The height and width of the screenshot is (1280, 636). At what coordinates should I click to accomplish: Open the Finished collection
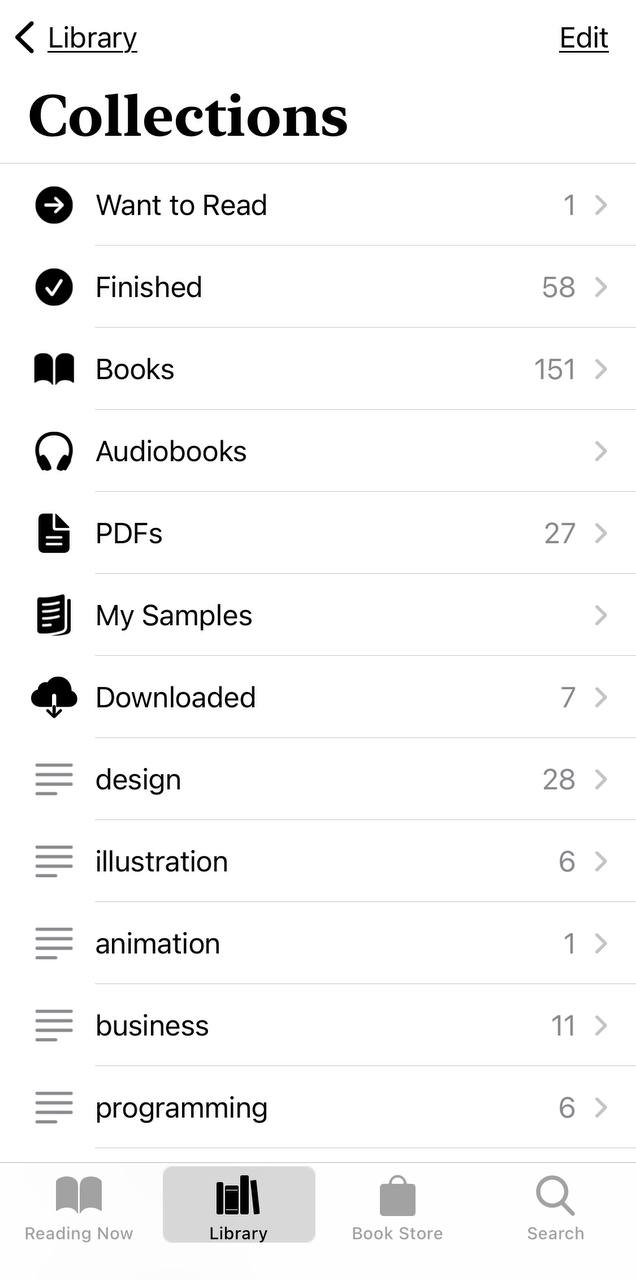click(x=318, y=287)
